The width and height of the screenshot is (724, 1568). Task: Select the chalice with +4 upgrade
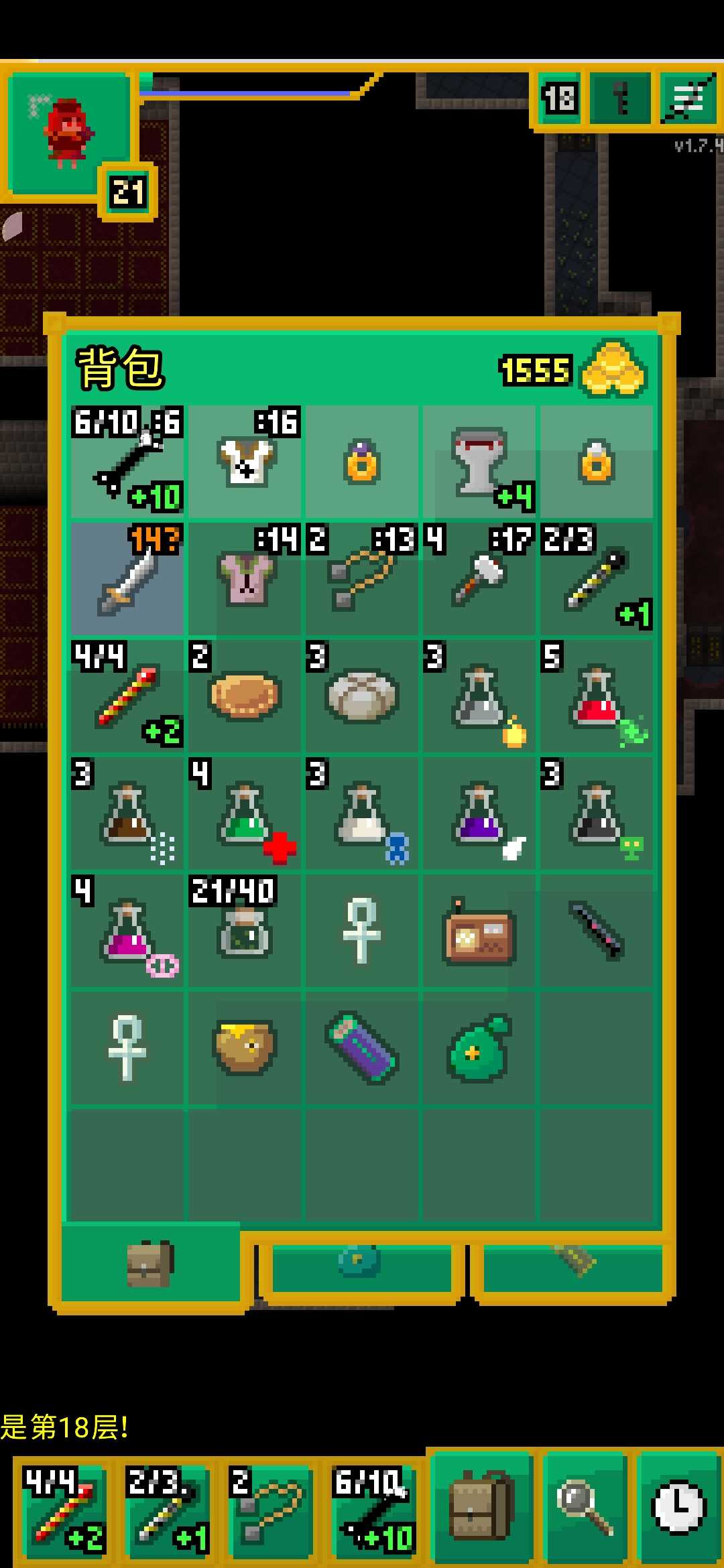479,462
